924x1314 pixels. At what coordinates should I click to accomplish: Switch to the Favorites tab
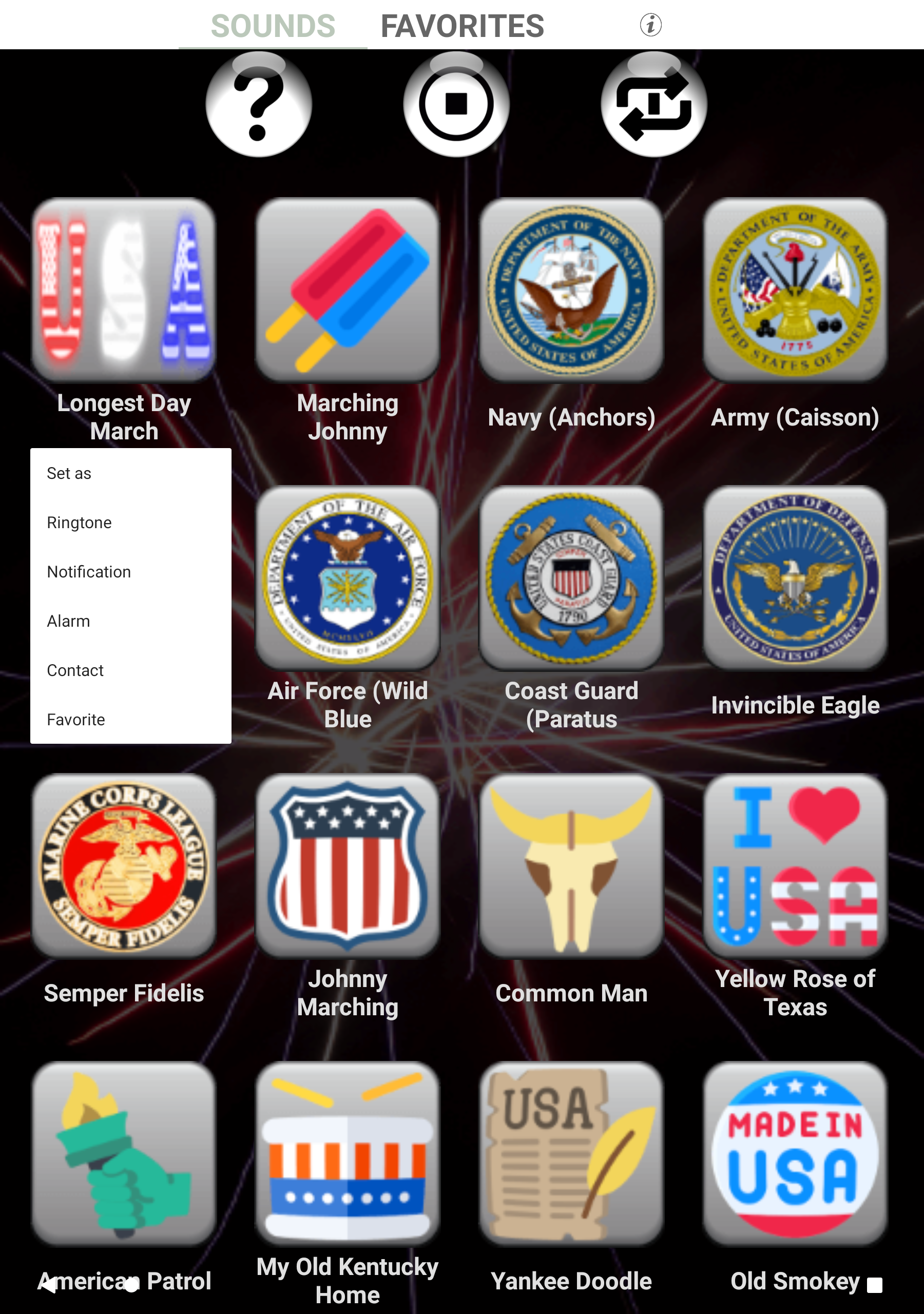pyautogui.click(x=462, y=26)
